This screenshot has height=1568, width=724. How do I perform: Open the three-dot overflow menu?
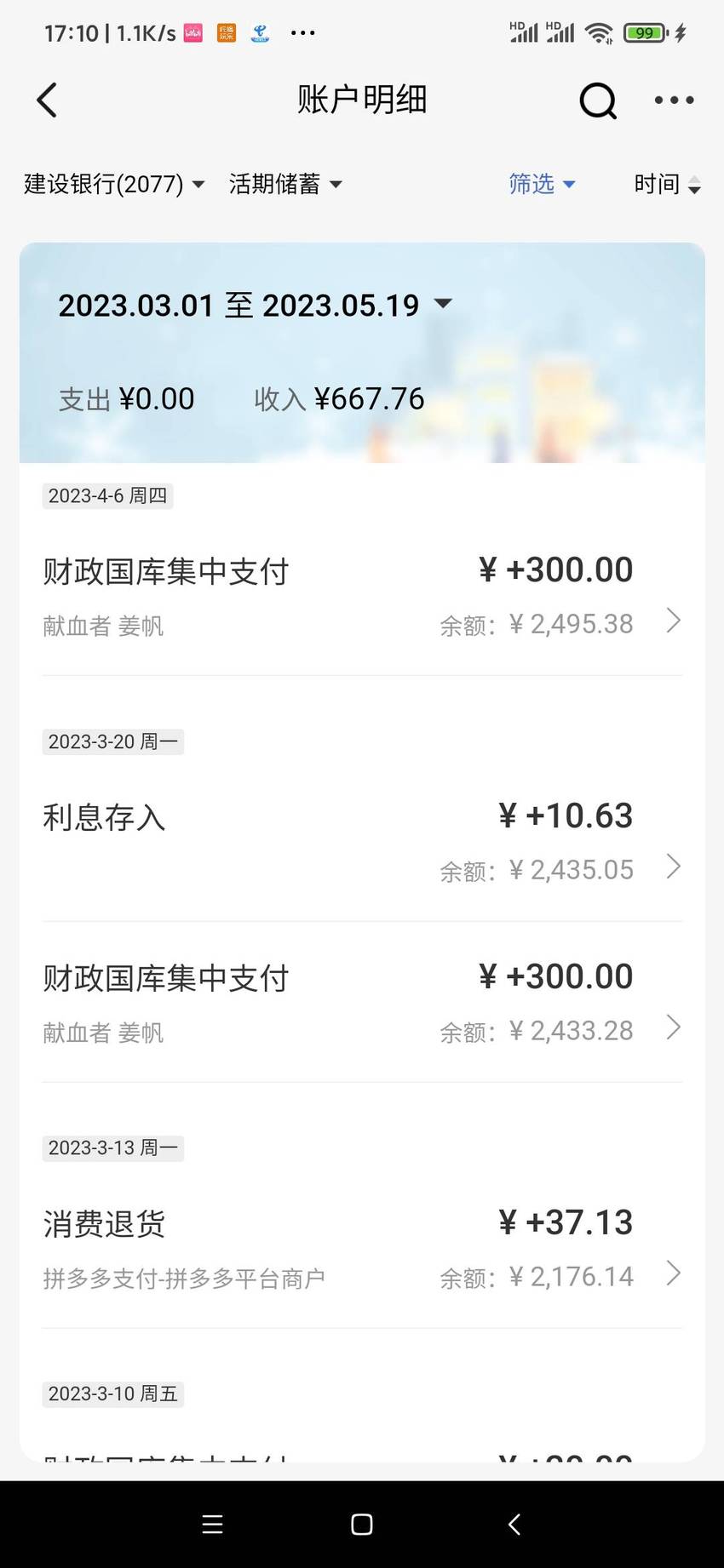[674, 100]
